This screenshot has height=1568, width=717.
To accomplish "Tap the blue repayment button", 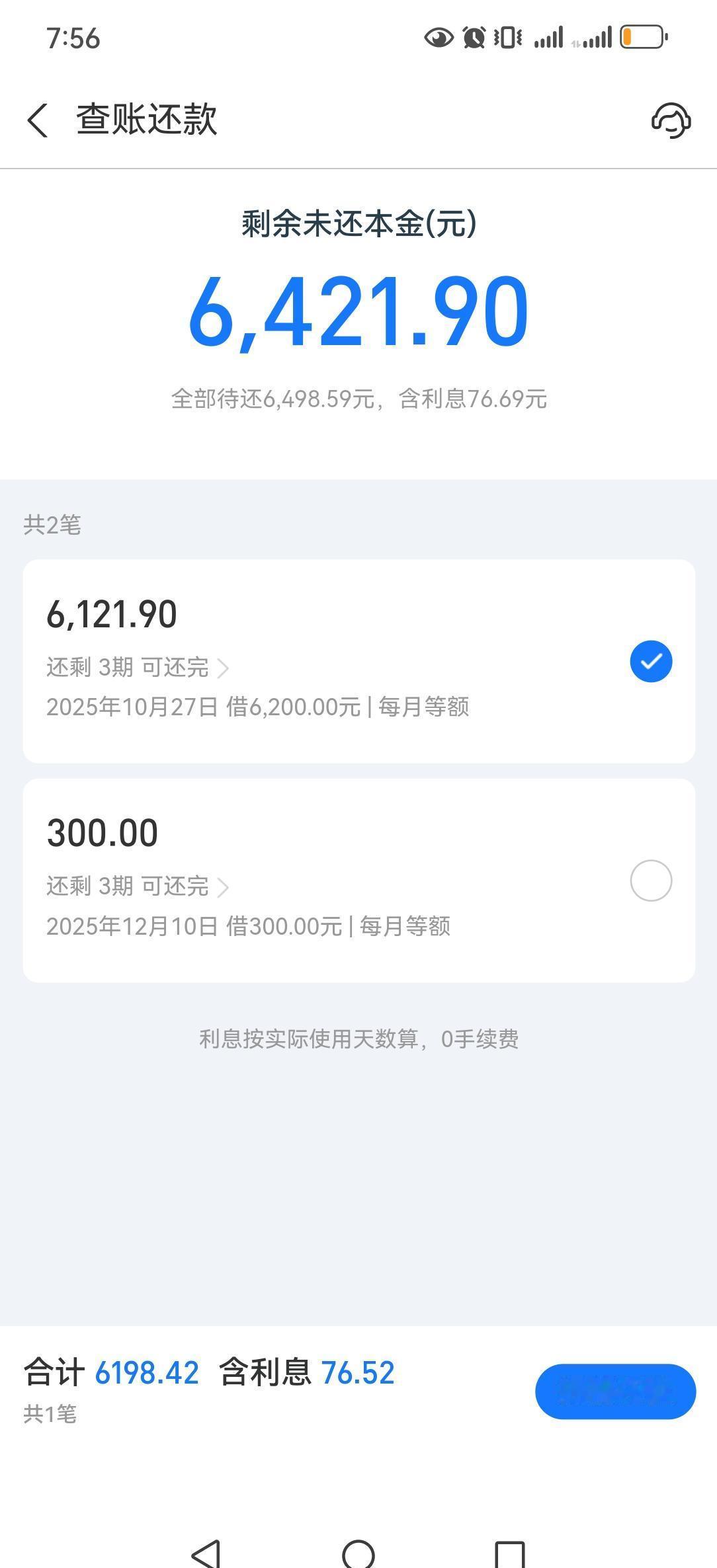I will coord(614,1391).
